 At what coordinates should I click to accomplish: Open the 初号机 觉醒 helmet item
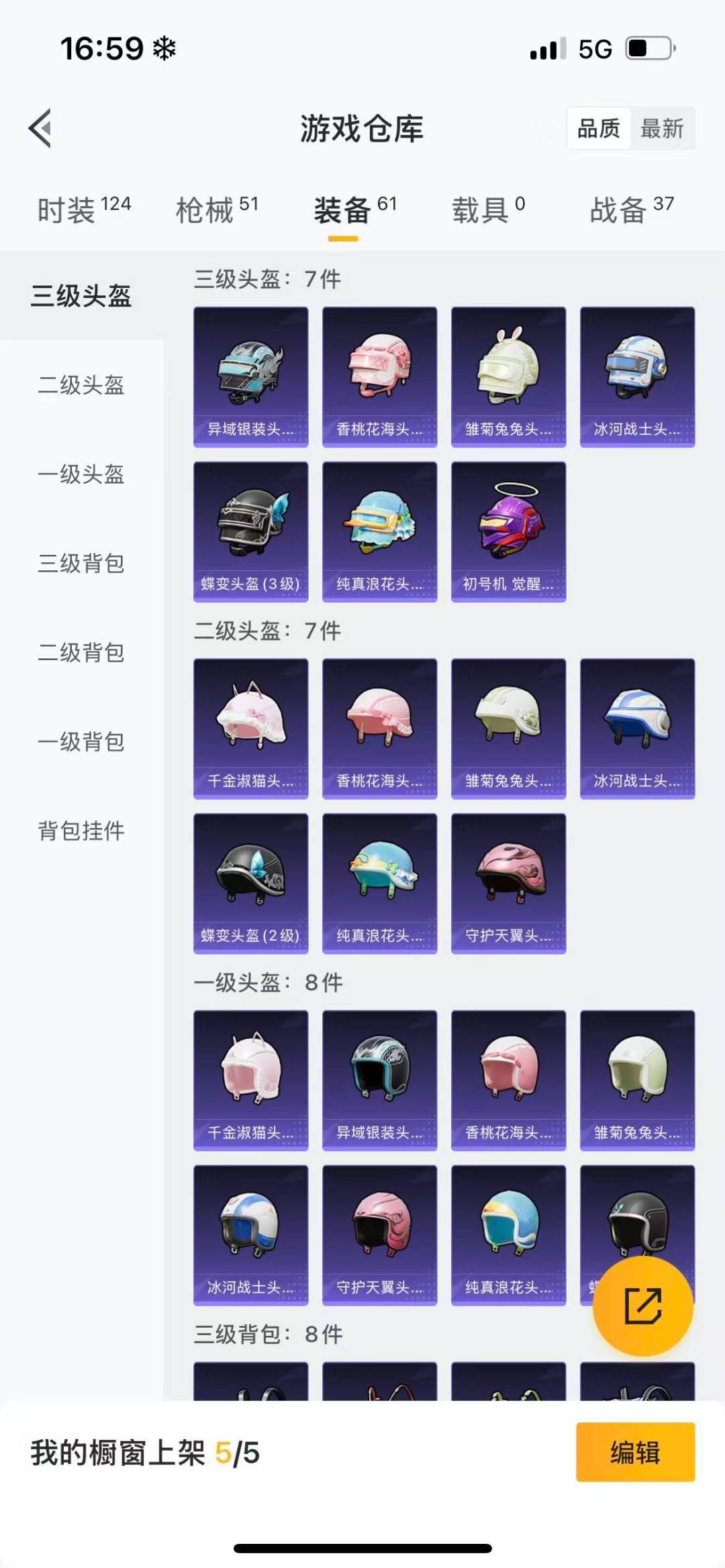[x=508, y=531]
